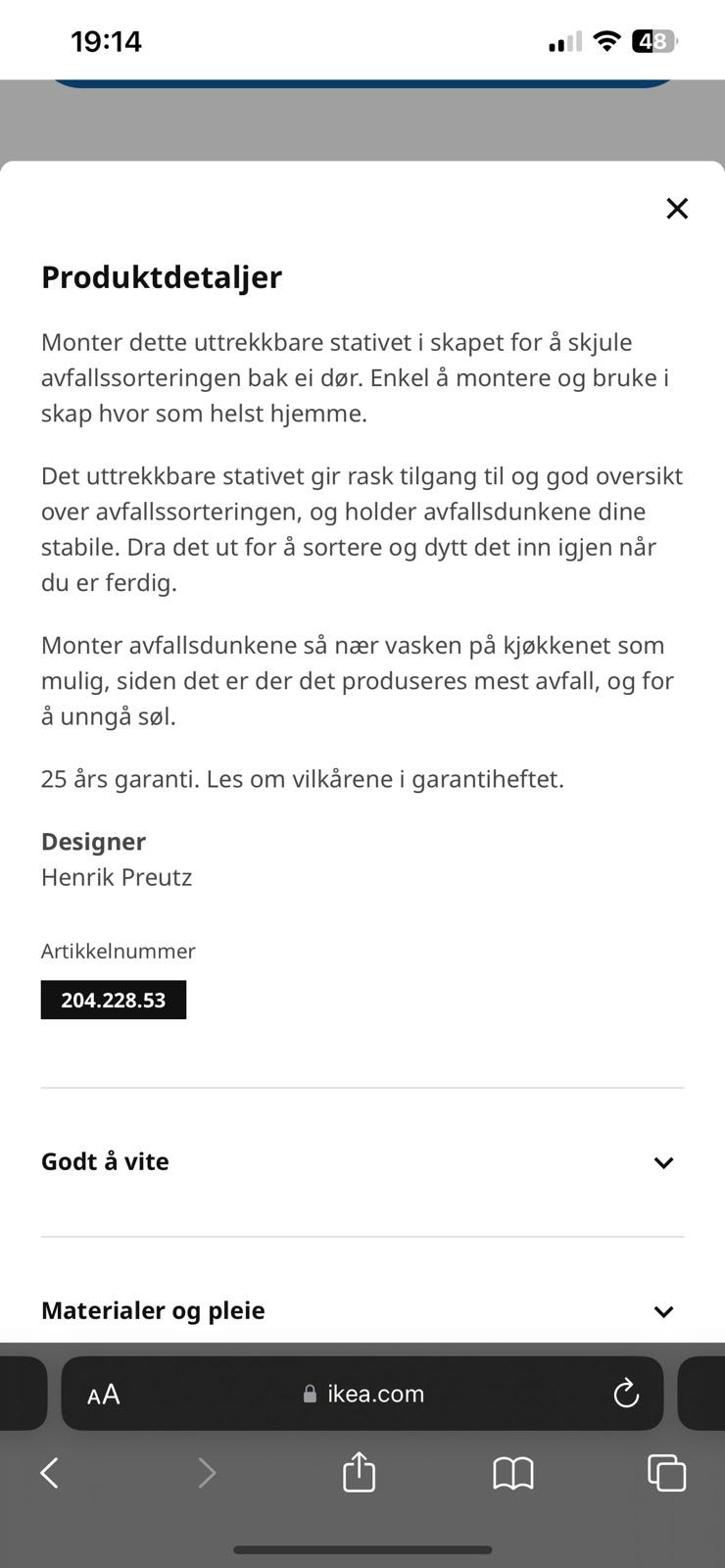The image size is (725, 1568).
Task: Tap the padlock icon in the address bar
Action: click(x=309, y=1394)
